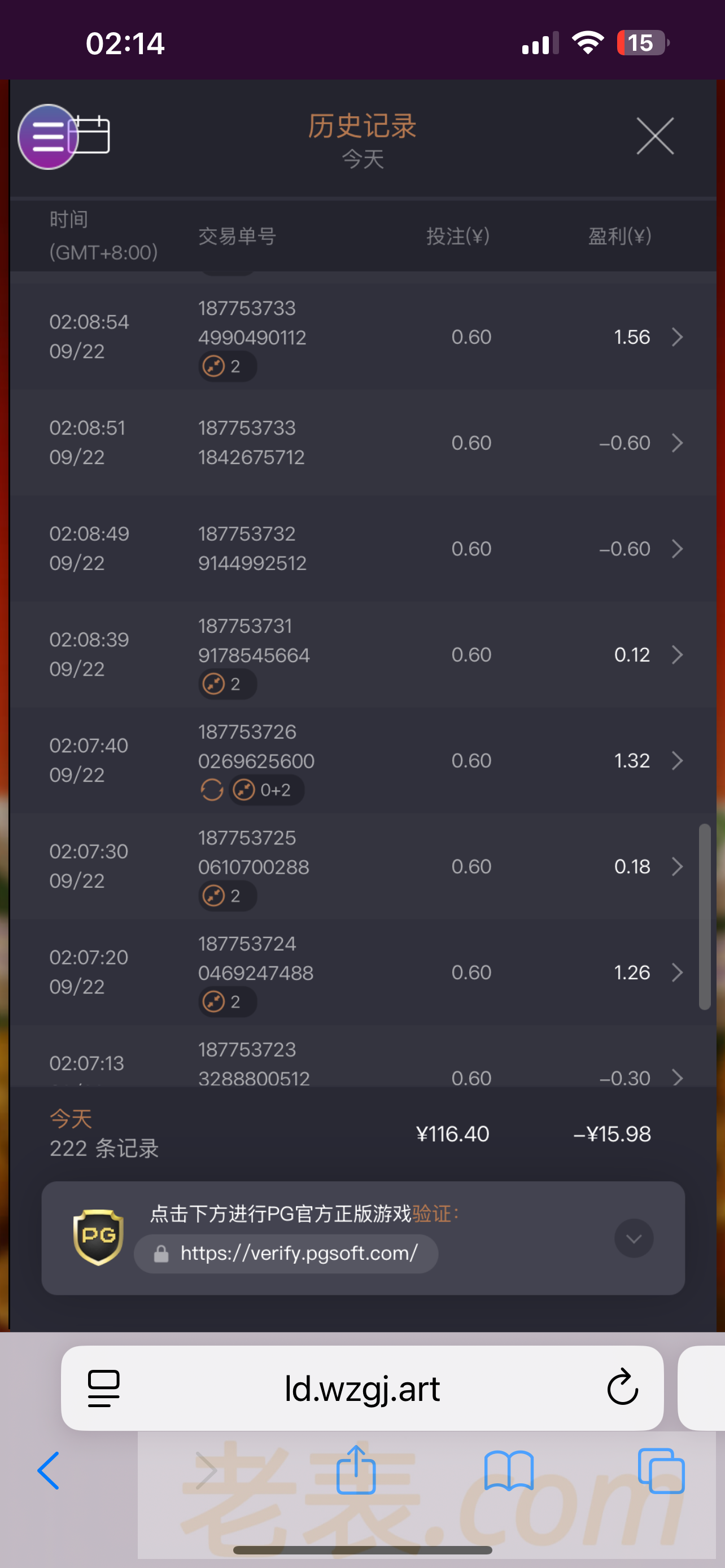
Task: Open Safari page settings menu
Action: pos(103,1388)
